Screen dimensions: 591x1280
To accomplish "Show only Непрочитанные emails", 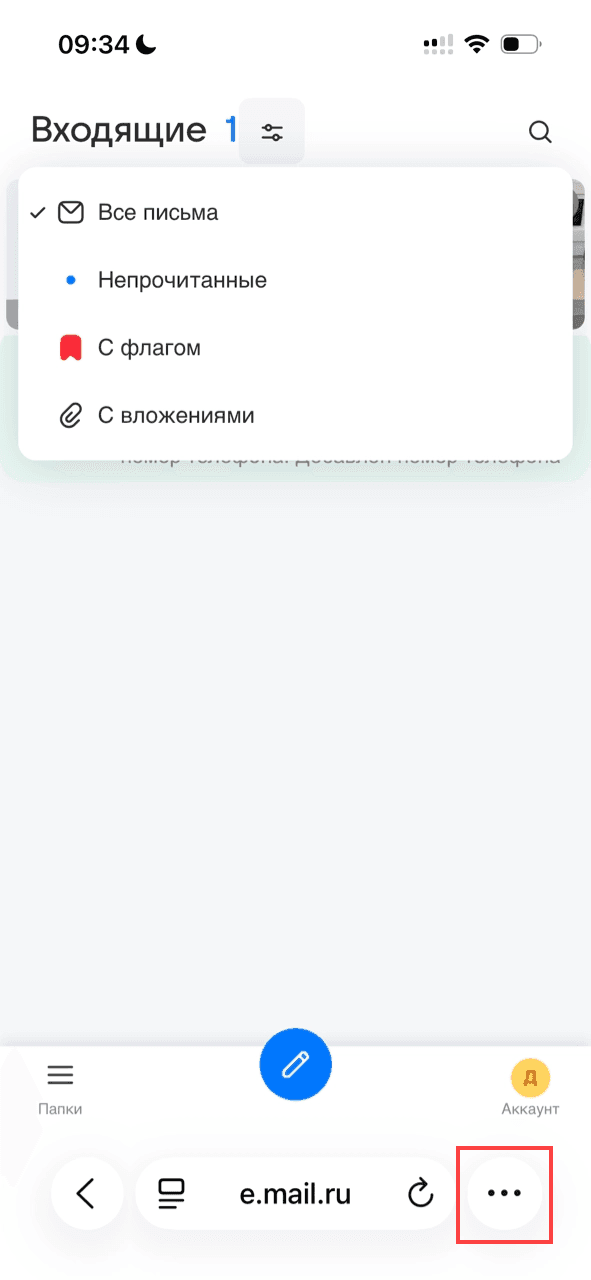I will coord(295,280).
